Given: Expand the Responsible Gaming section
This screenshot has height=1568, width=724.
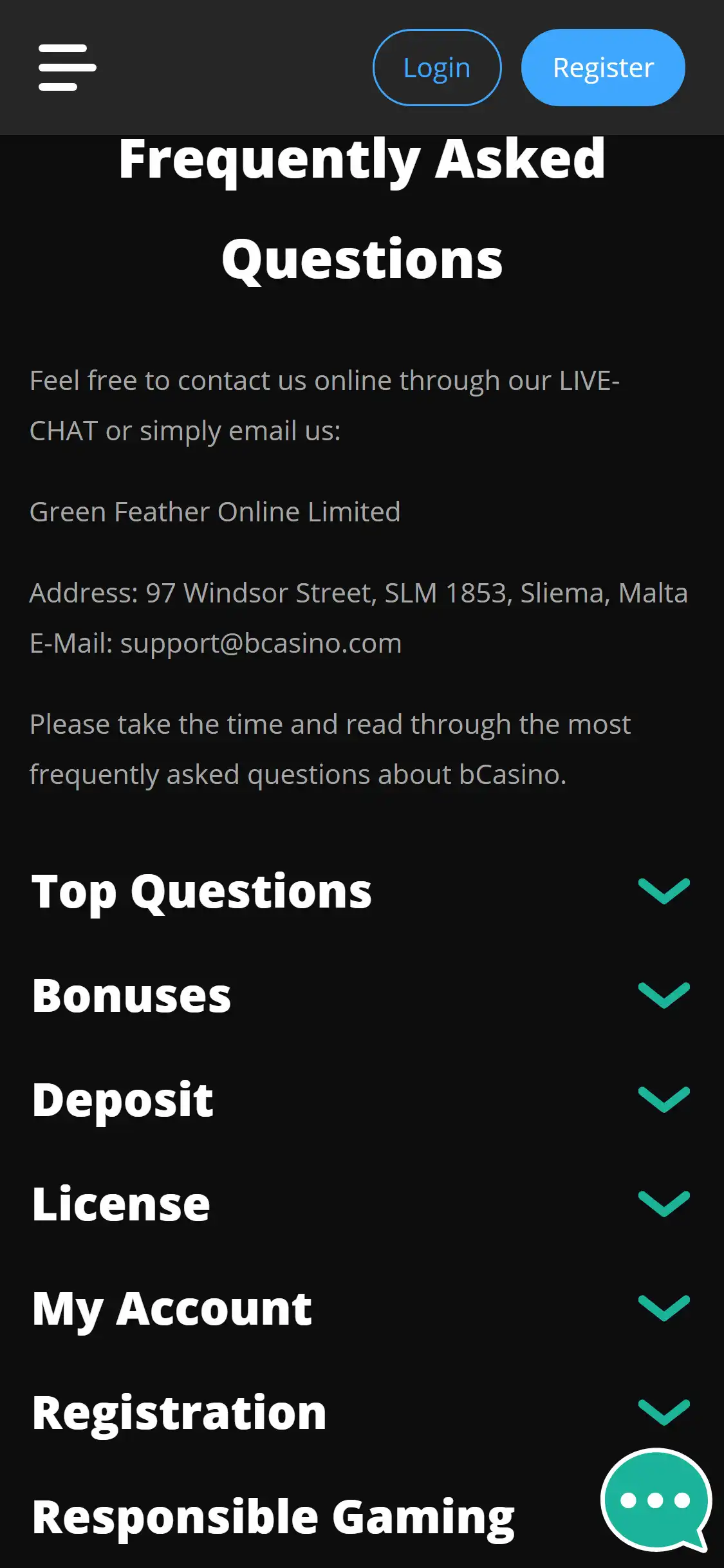Looking at the screenshot, I should point(273,1517).
